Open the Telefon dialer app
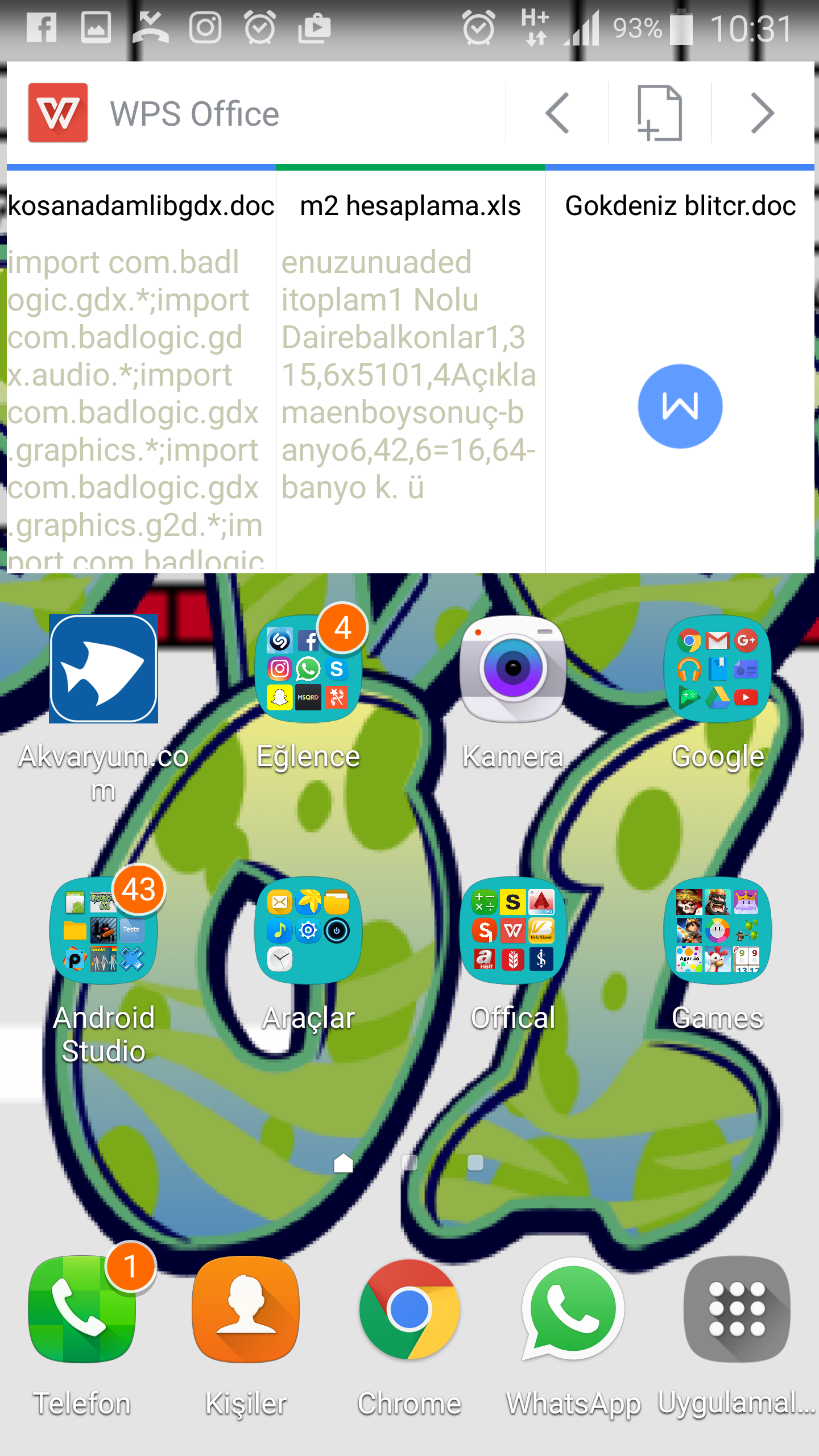819x1456 pixels. coord(82,1309)
